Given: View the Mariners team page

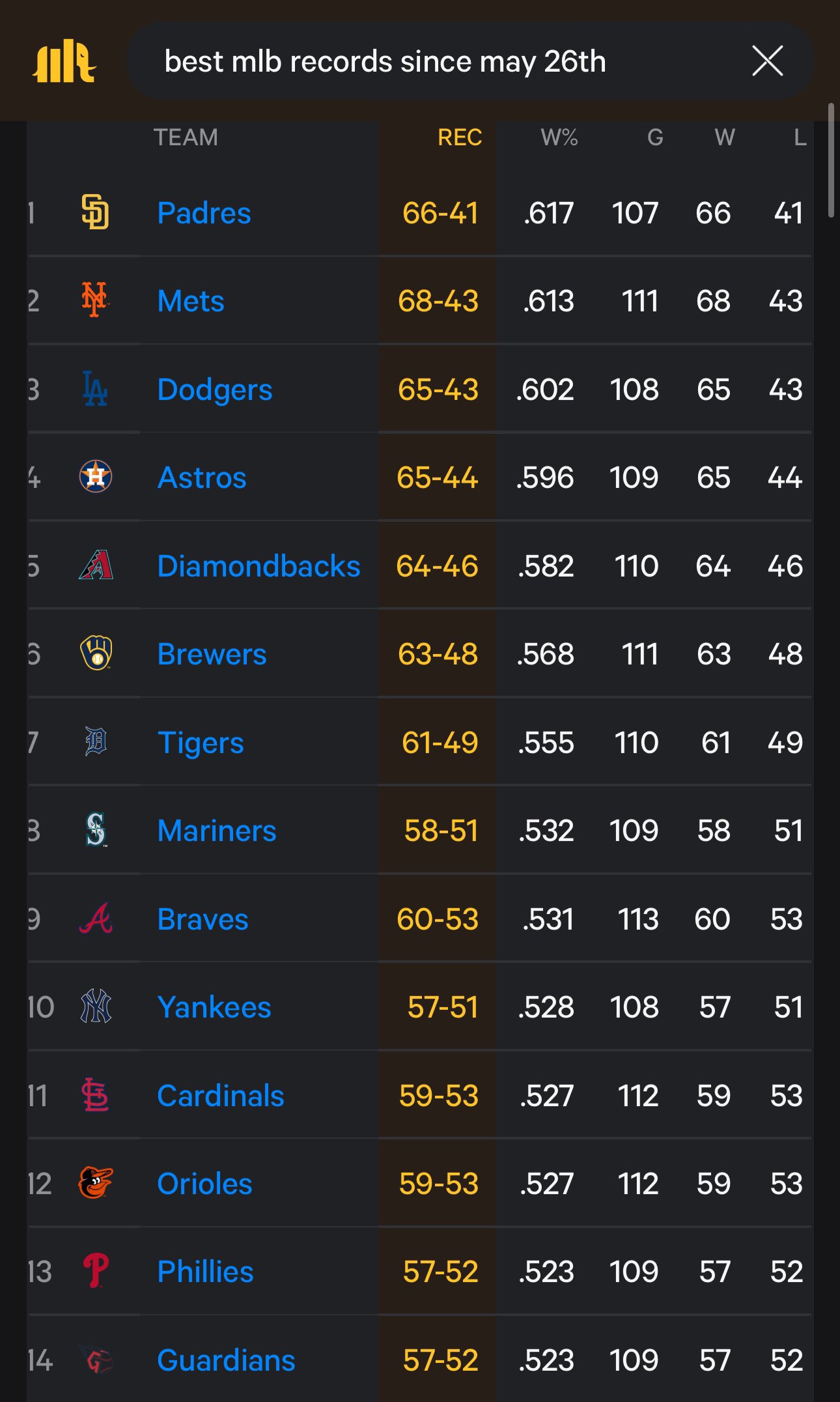Looking at the screenshot, I should (x=217, y=831).
